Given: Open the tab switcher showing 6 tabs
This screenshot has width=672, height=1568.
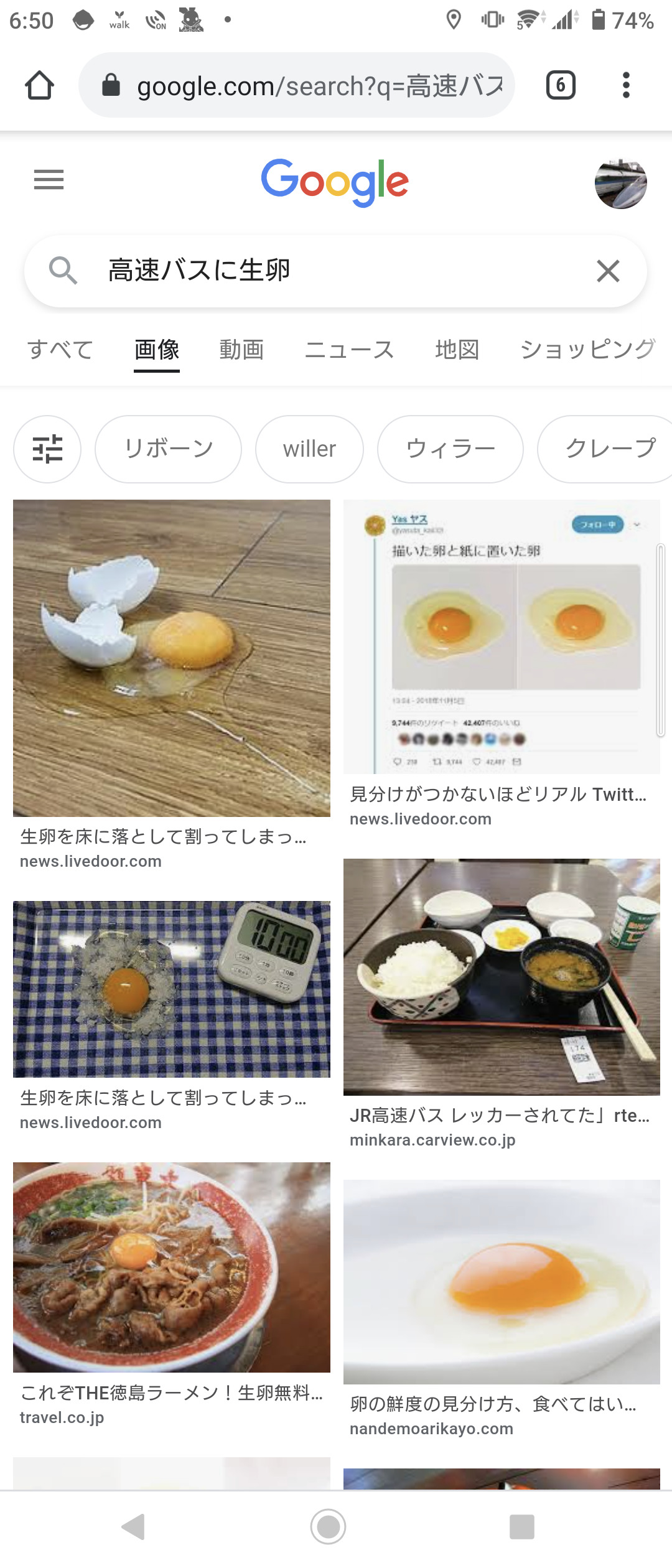Looking at the screenshot, I should (x=560, y=85).
